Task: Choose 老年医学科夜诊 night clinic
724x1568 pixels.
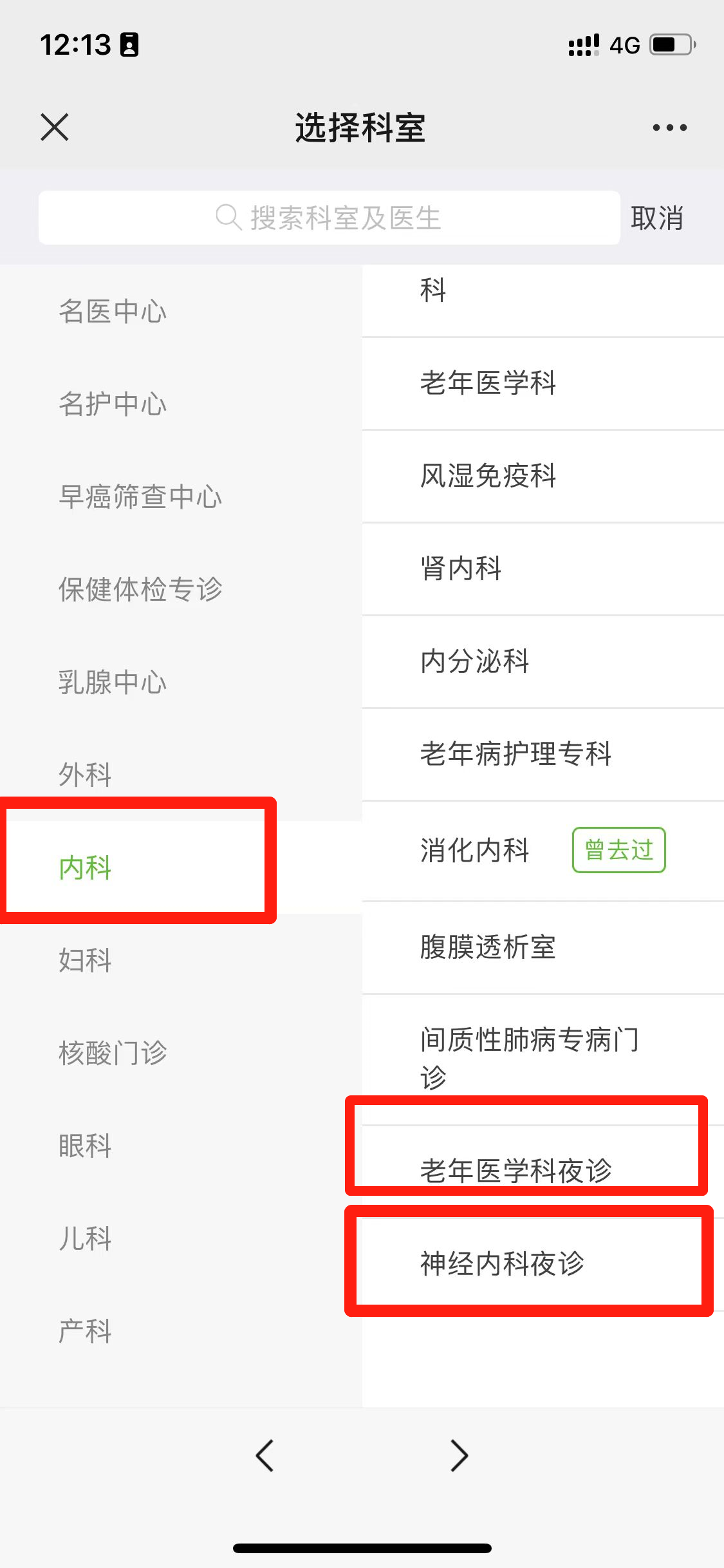Action: [543, 1171]
